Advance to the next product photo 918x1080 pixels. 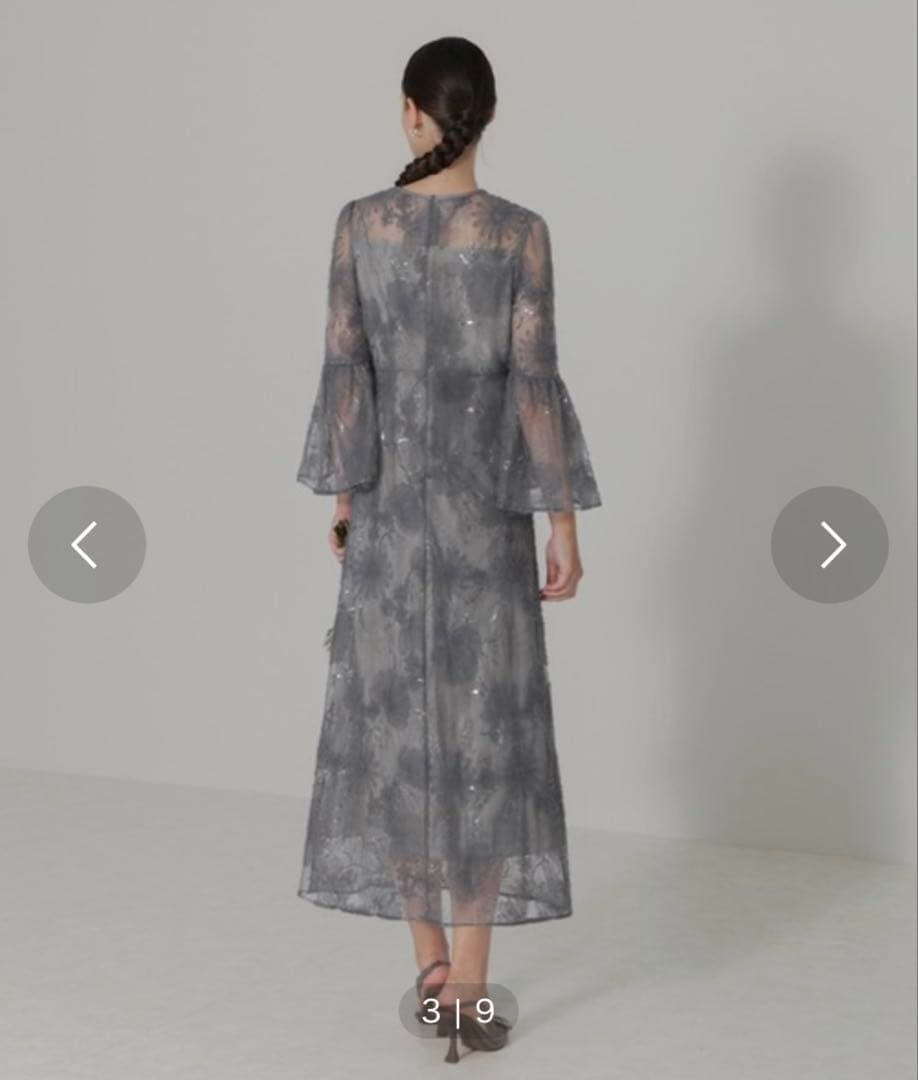[829, 544]
